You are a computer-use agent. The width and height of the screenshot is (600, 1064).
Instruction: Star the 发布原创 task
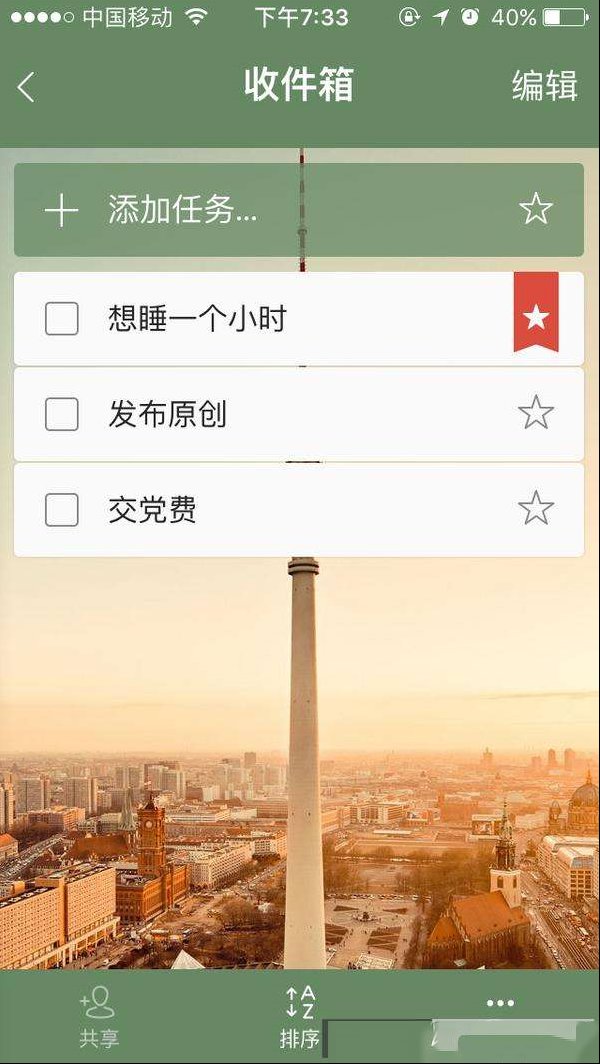pos(536,413)
